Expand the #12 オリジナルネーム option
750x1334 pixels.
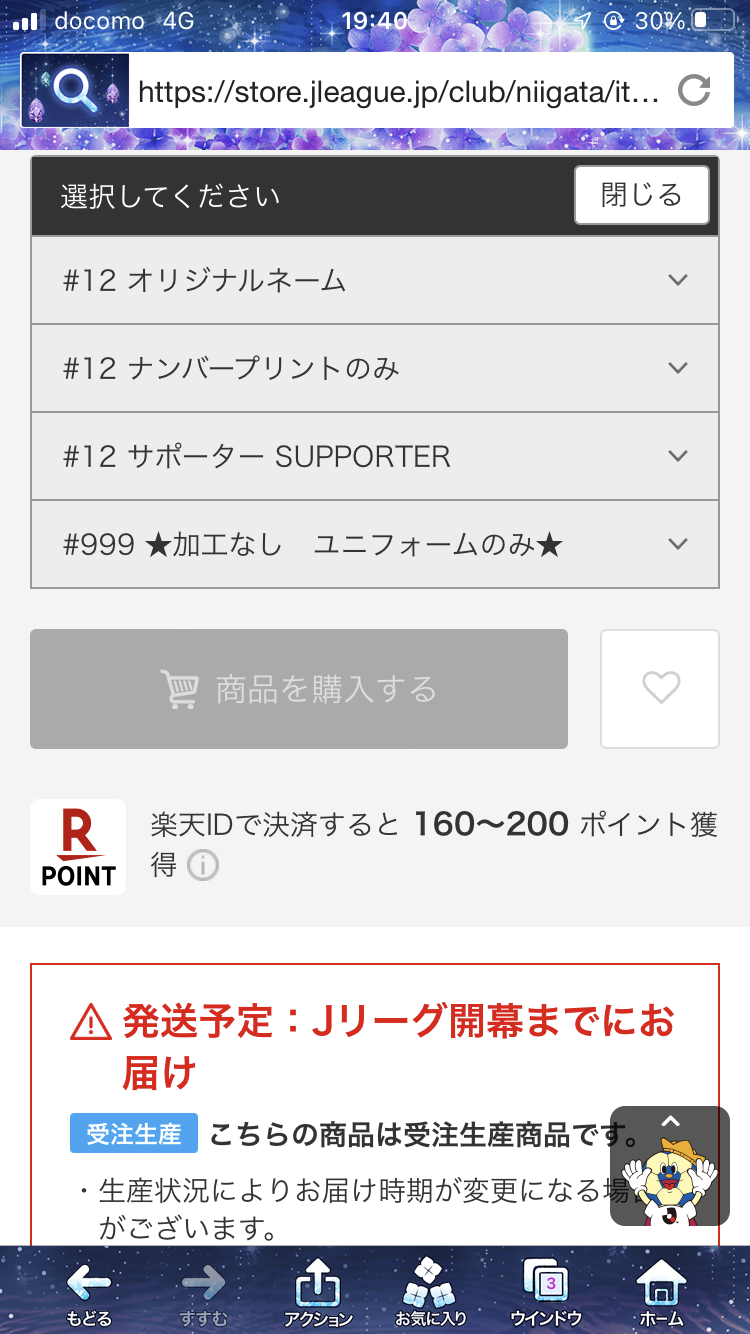pyautogui.click(x=375, y=281)
